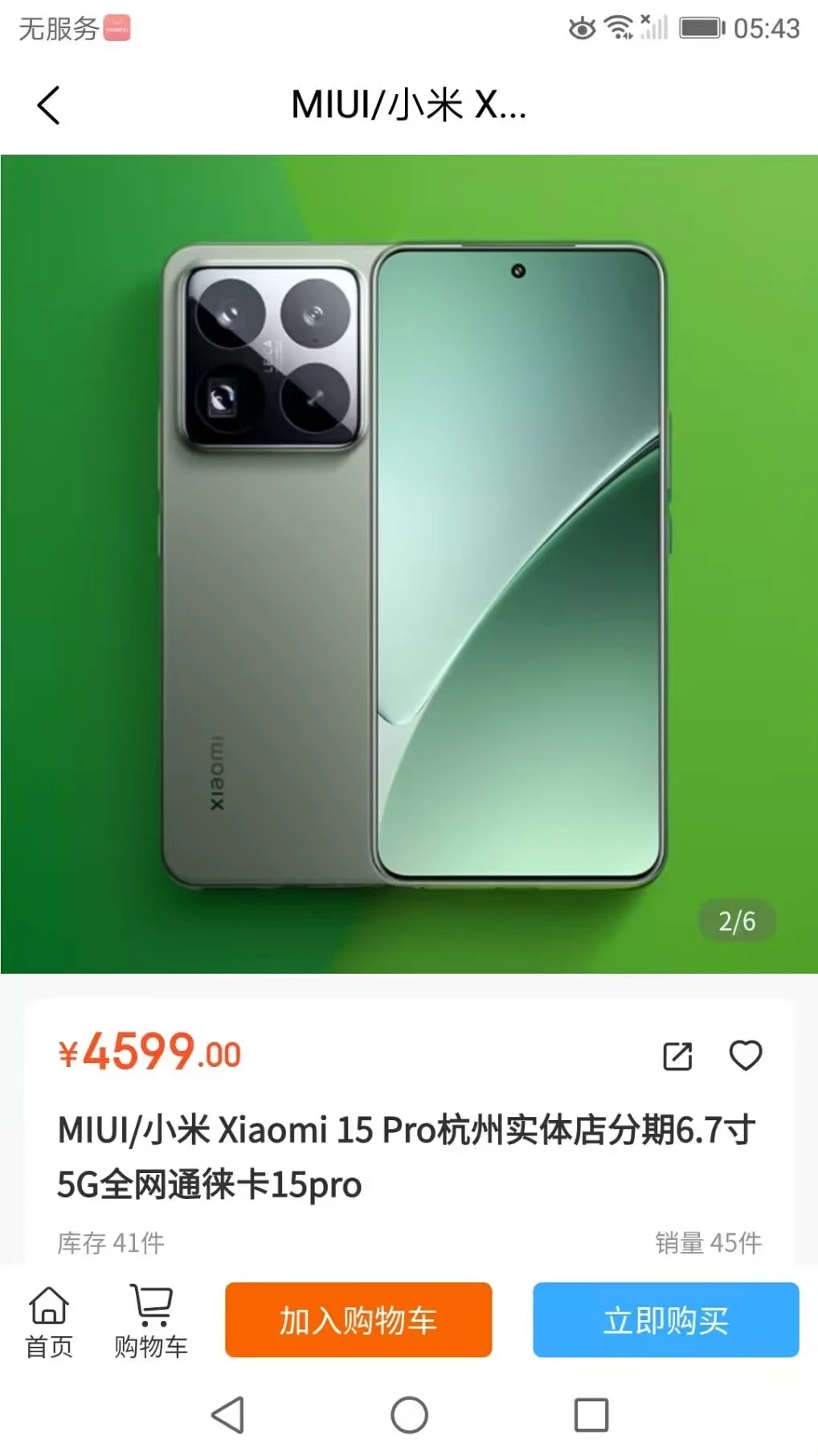Screen dimensions: 818x1456
Task: Open system recent apps
Action: [591, 1415]
